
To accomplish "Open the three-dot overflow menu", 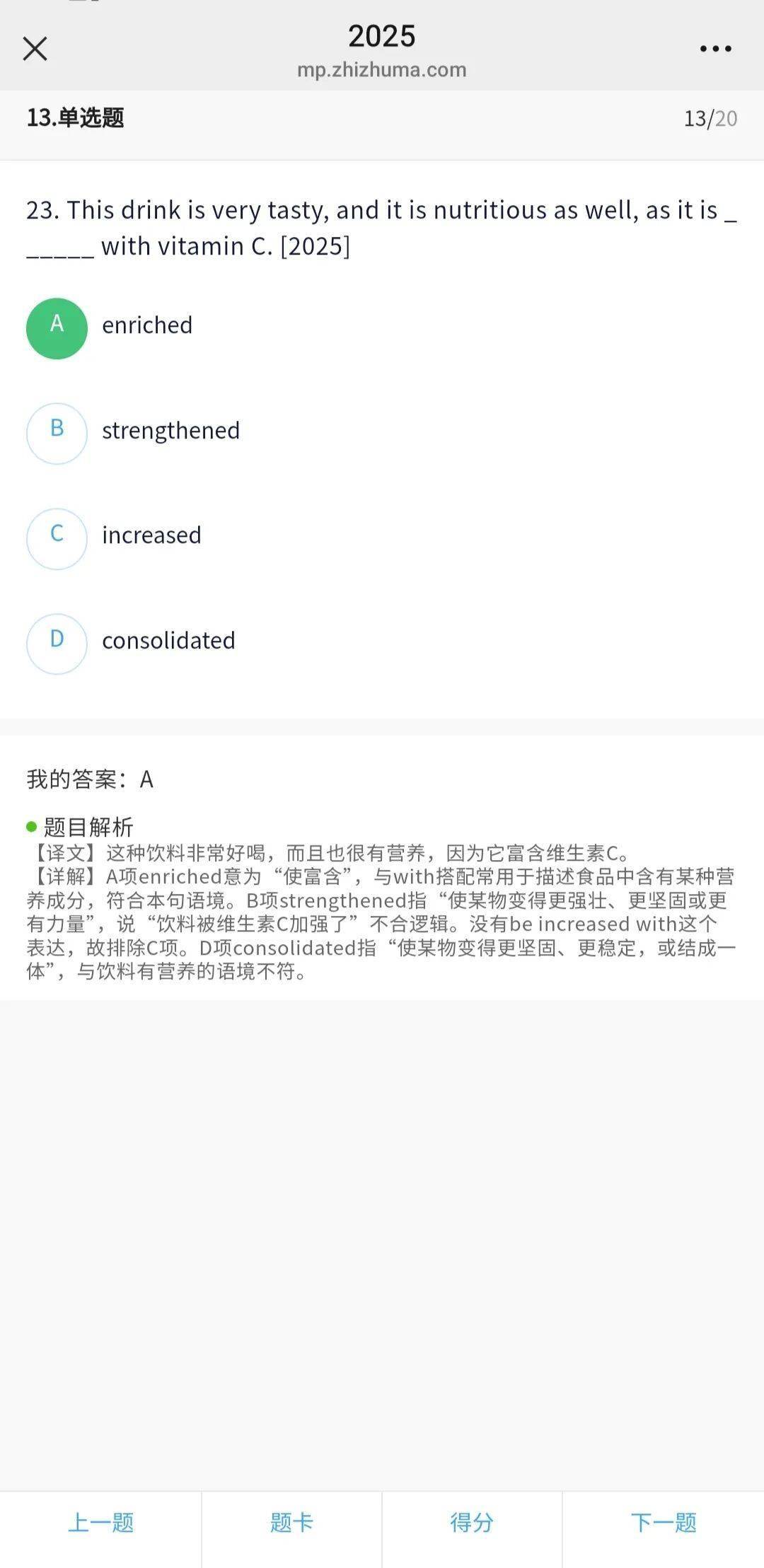I will pyautogui.click(x=715, y=49).
